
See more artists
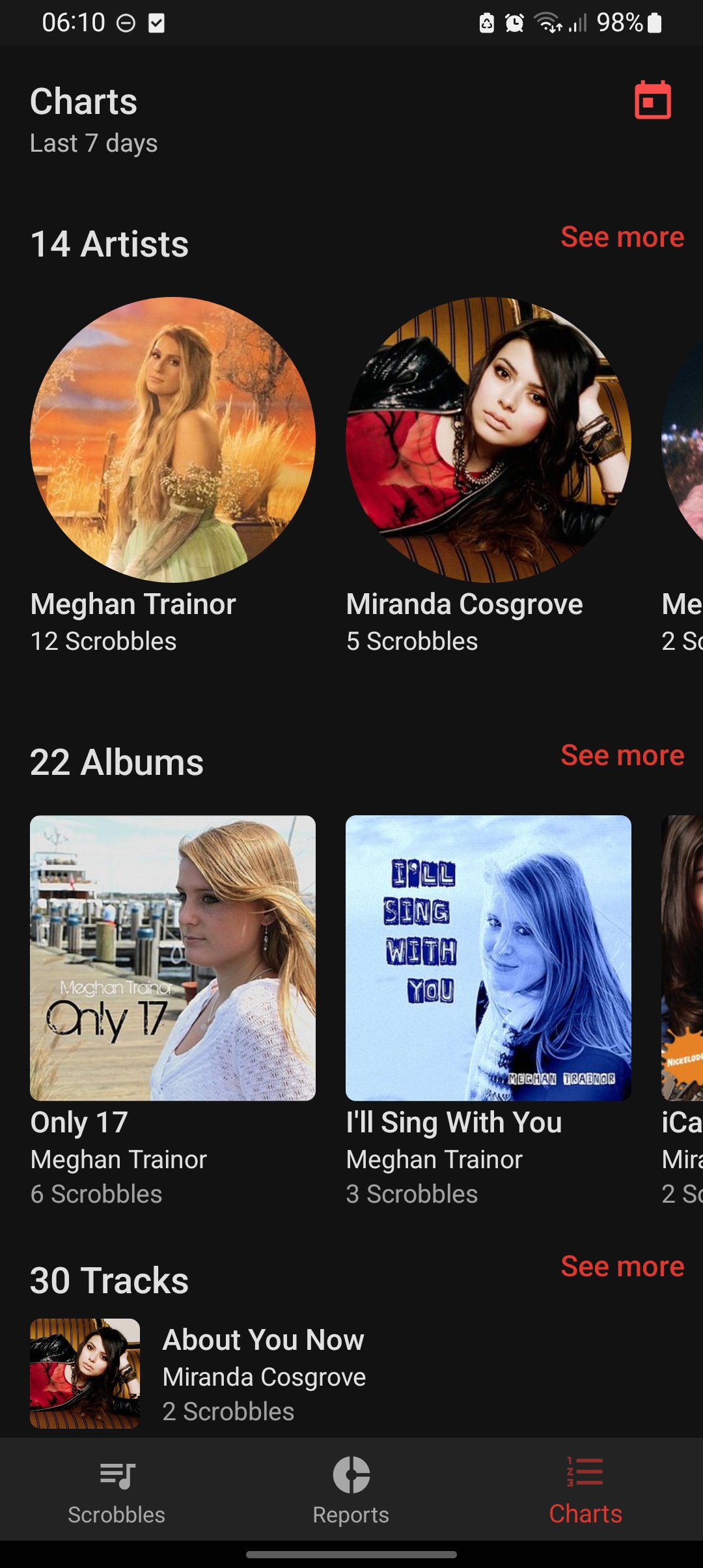click(x=622, y=237)
